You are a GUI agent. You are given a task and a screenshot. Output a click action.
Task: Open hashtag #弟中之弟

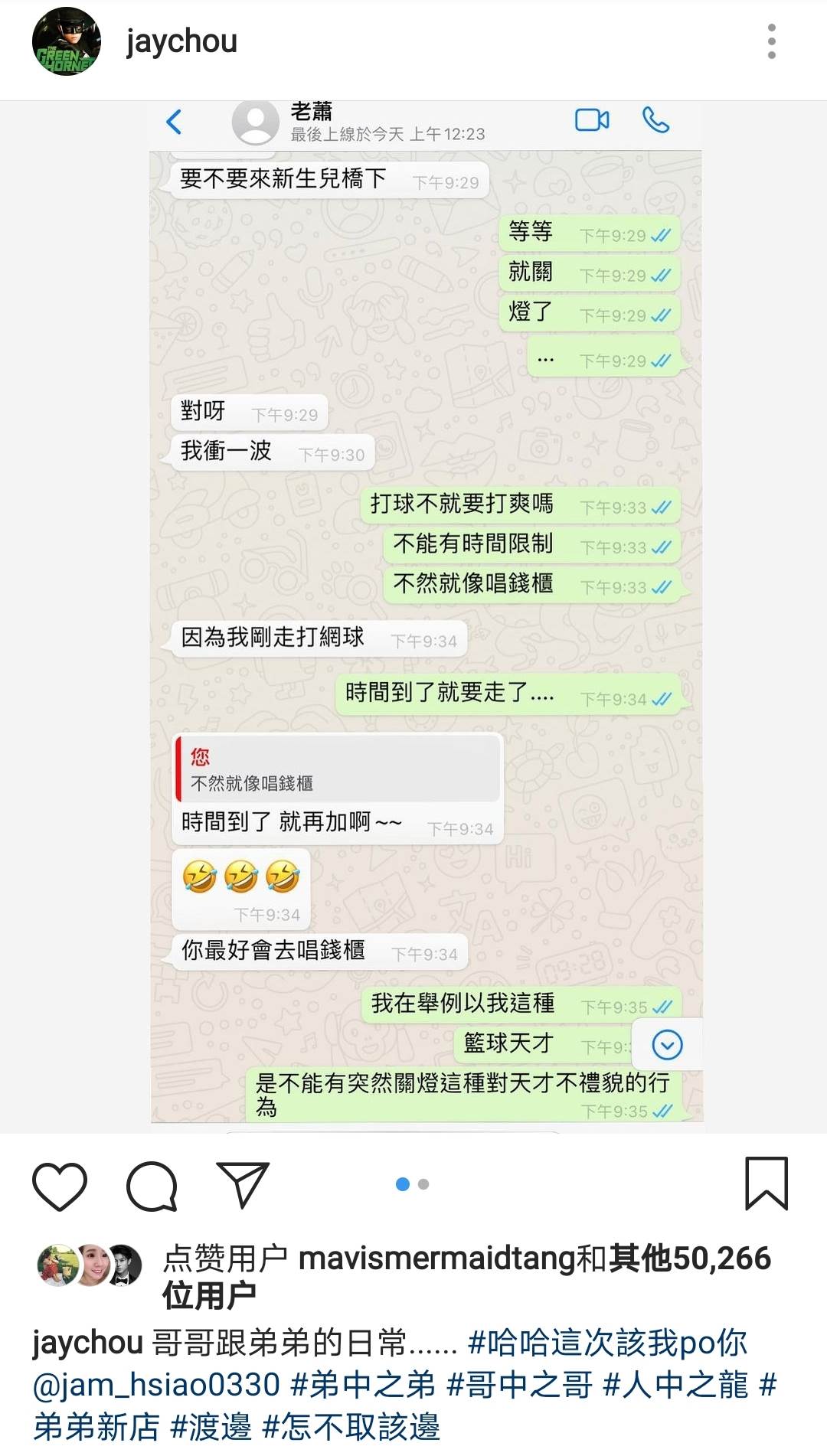(x=363, y=1385)
